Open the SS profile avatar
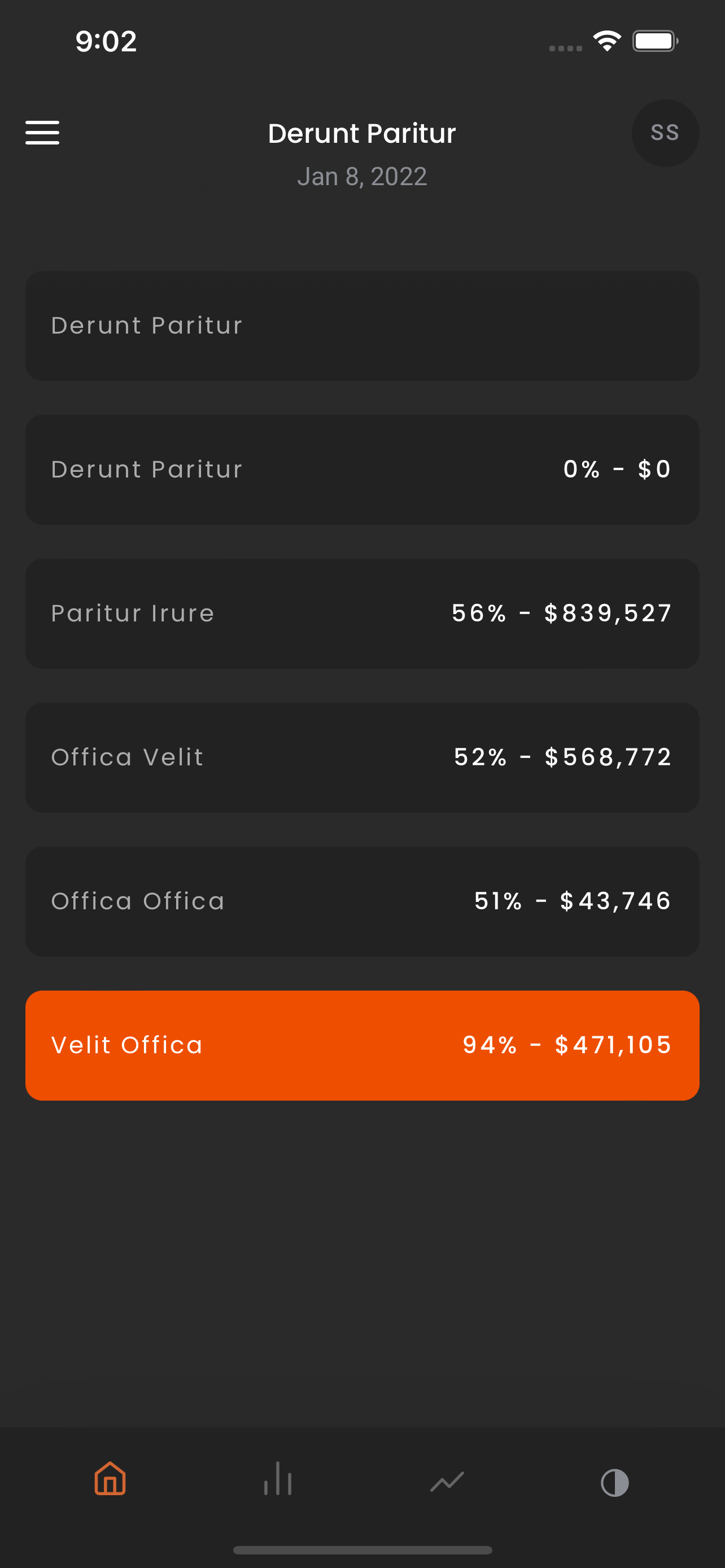The height and width of the screenshot is (1568, 725). 665,133
